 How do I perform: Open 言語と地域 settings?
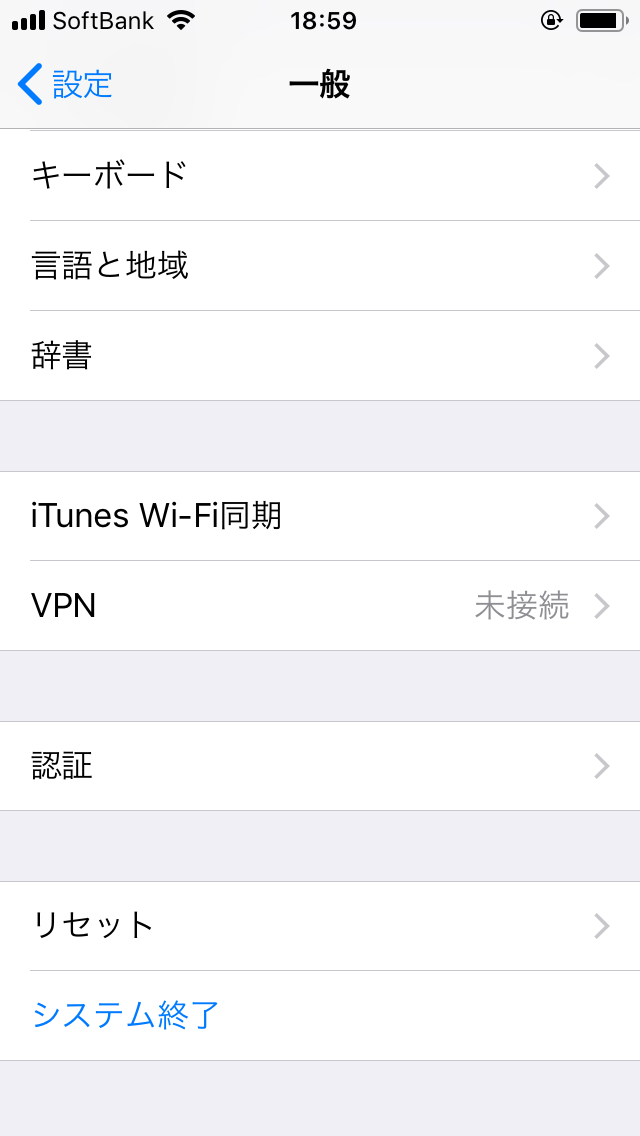[x=320, y=266]
